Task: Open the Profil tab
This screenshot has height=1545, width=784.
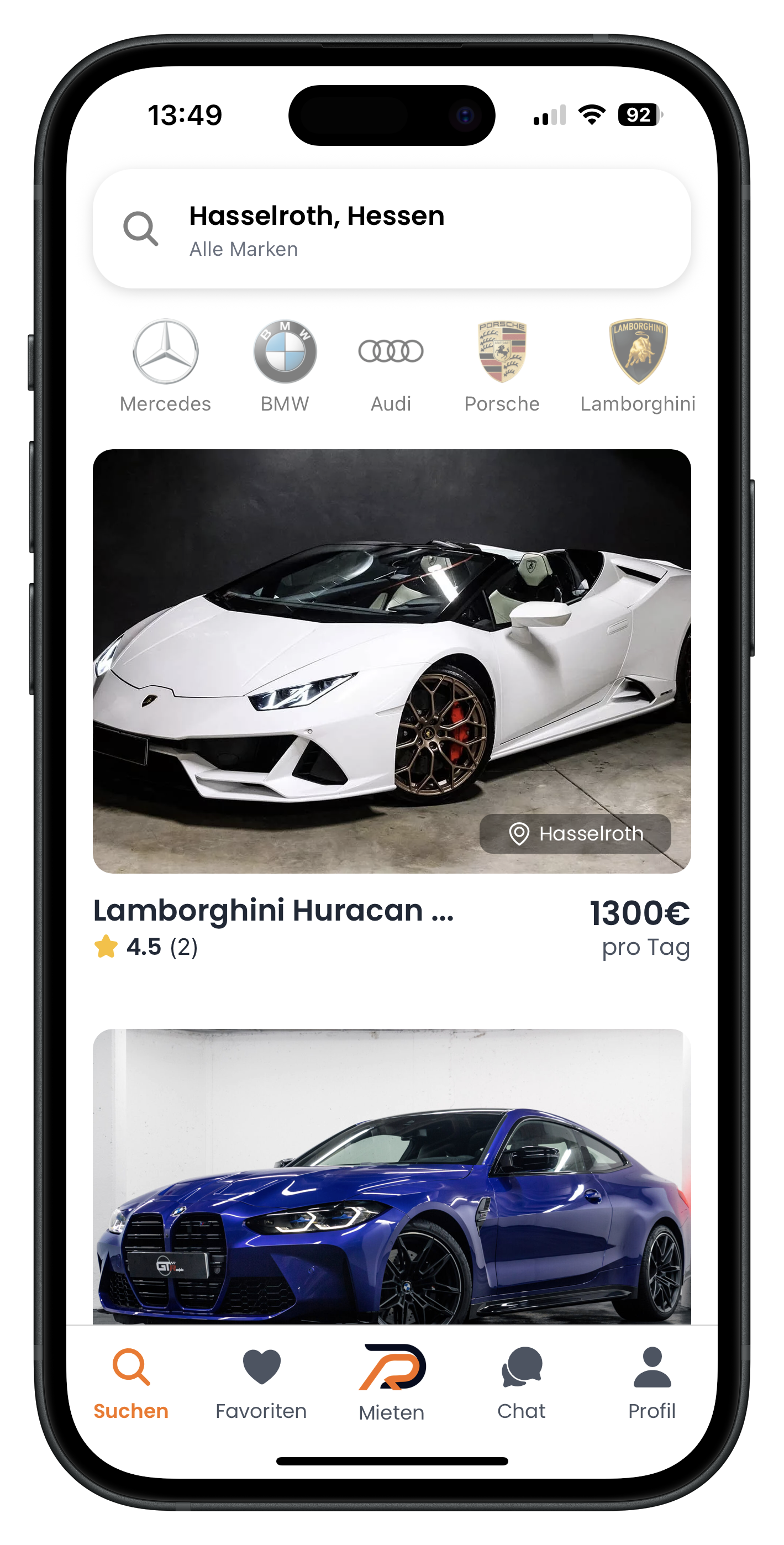Action: tap(651, 1382)
